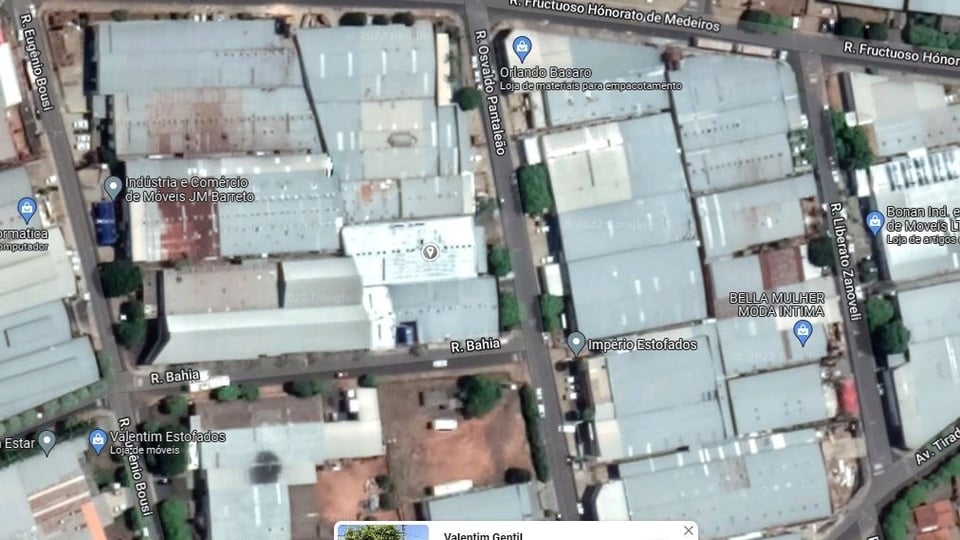Open the Bonan Ind. de Móveis pin
Viewport: 960px width, 540px height.
click(874, 221)
